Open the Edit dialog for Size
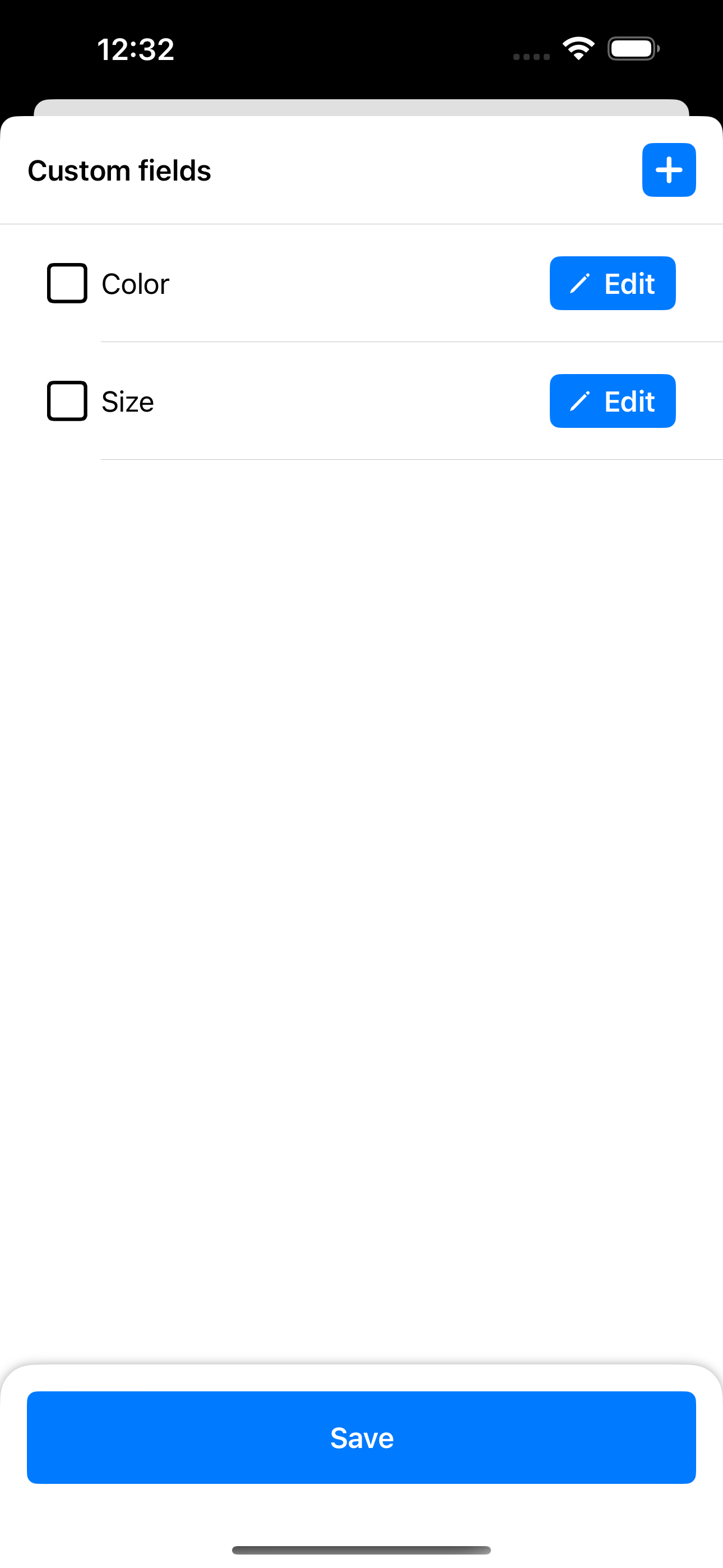Screen dimensions: 723x1568 tap(612, 400)
